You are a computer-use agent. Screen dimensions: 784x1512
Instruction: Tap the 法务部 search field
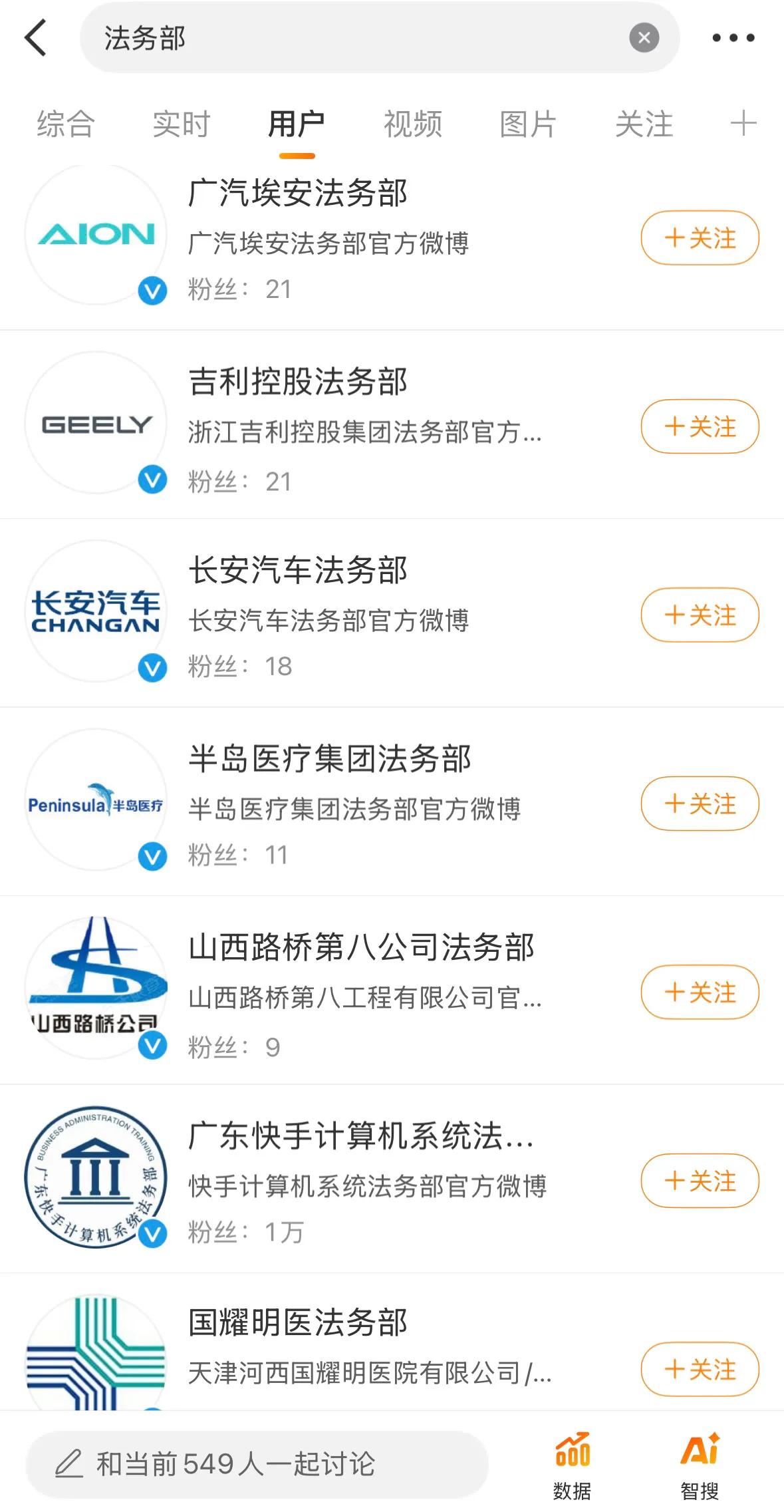coord(380,38)
